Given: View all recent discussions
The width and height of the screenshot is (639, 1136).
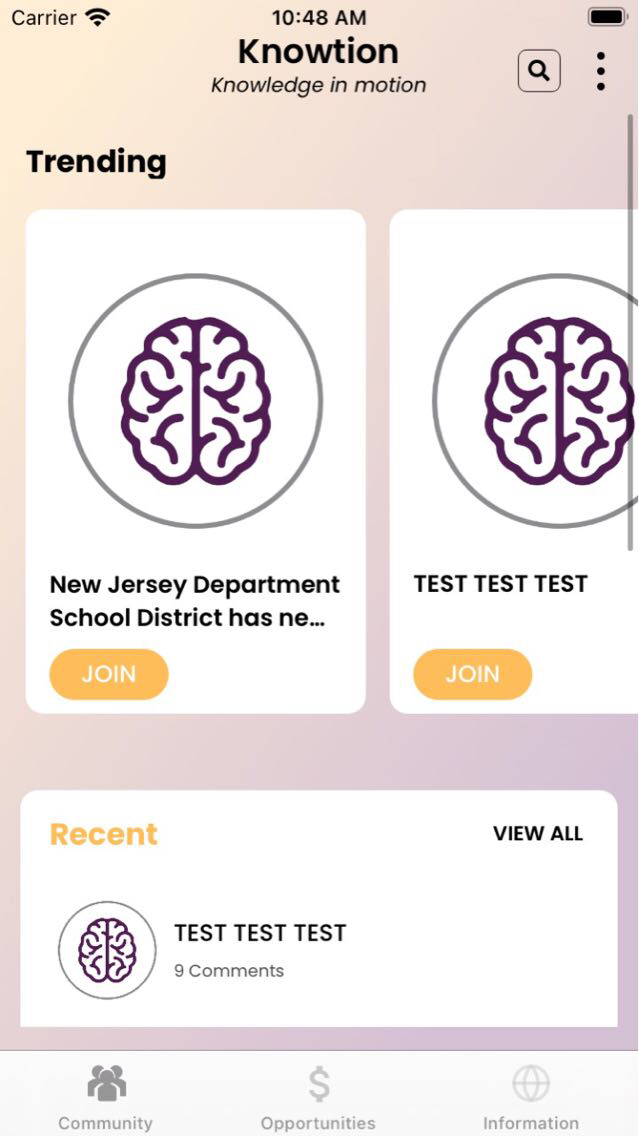Looking at the screenshot, I should coord(537,834).
